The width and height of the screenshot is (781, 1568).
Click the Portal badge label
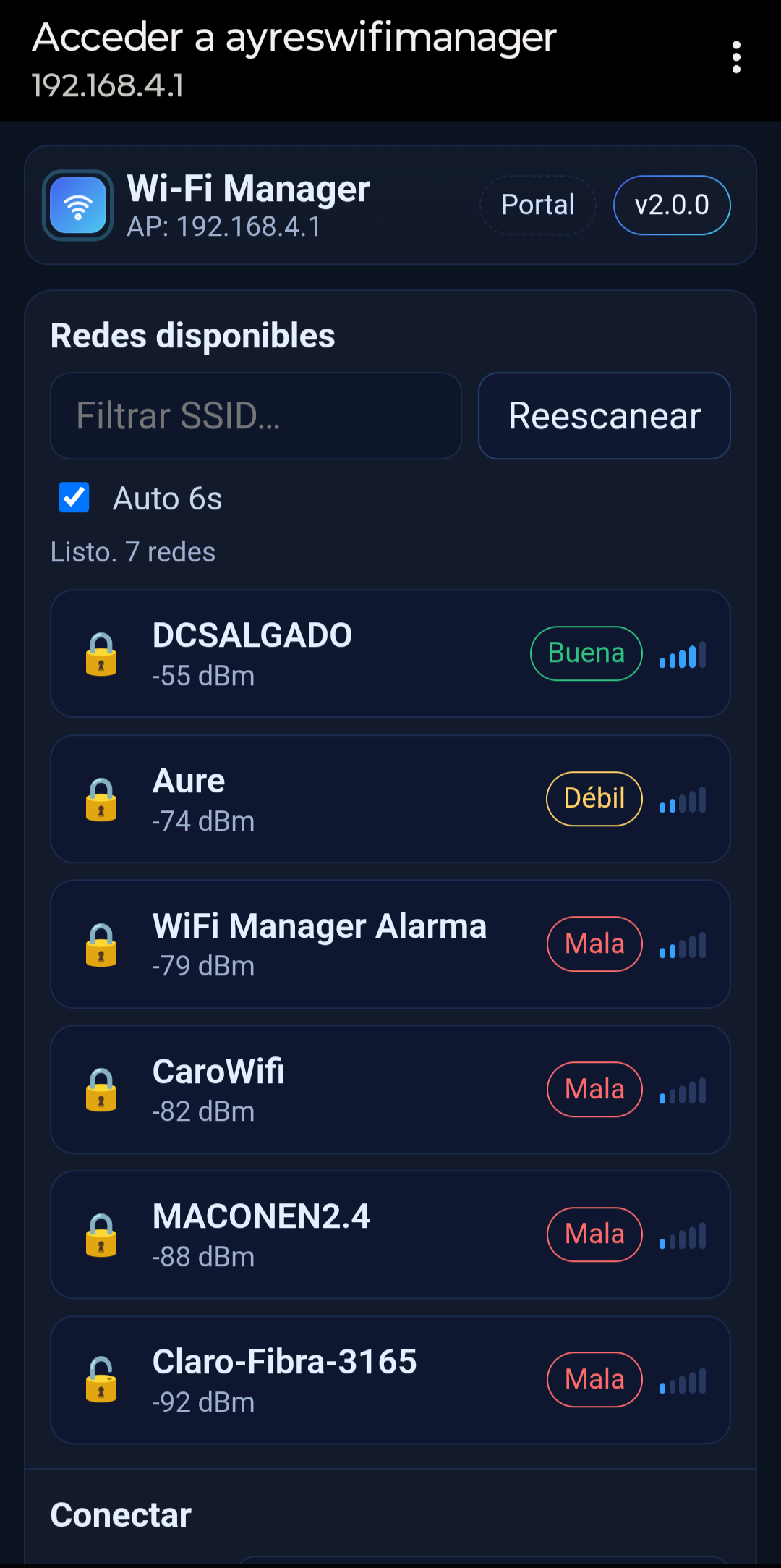pos(537,205)
